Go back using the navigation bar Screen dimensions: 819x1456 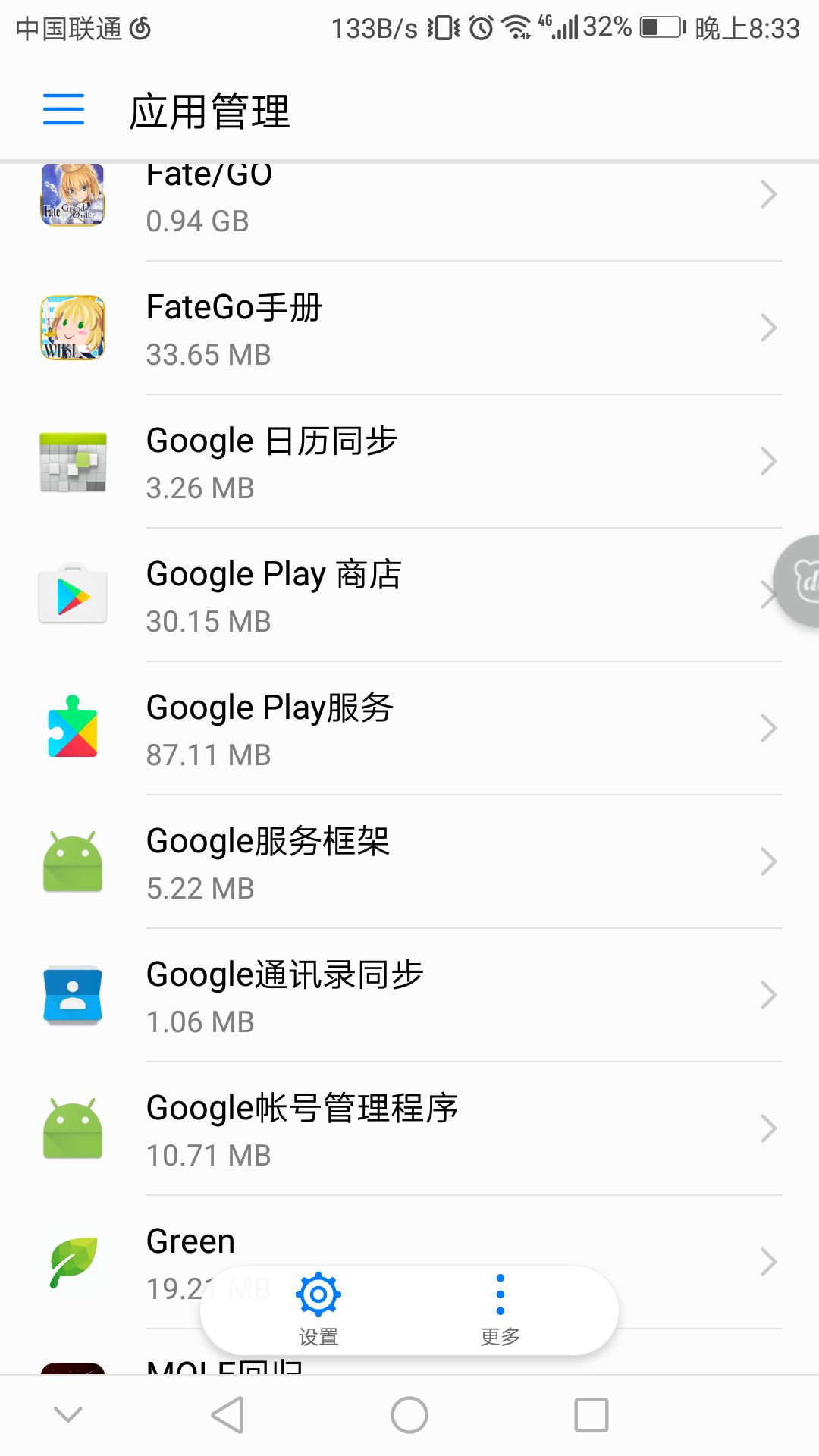(227, 1415)
